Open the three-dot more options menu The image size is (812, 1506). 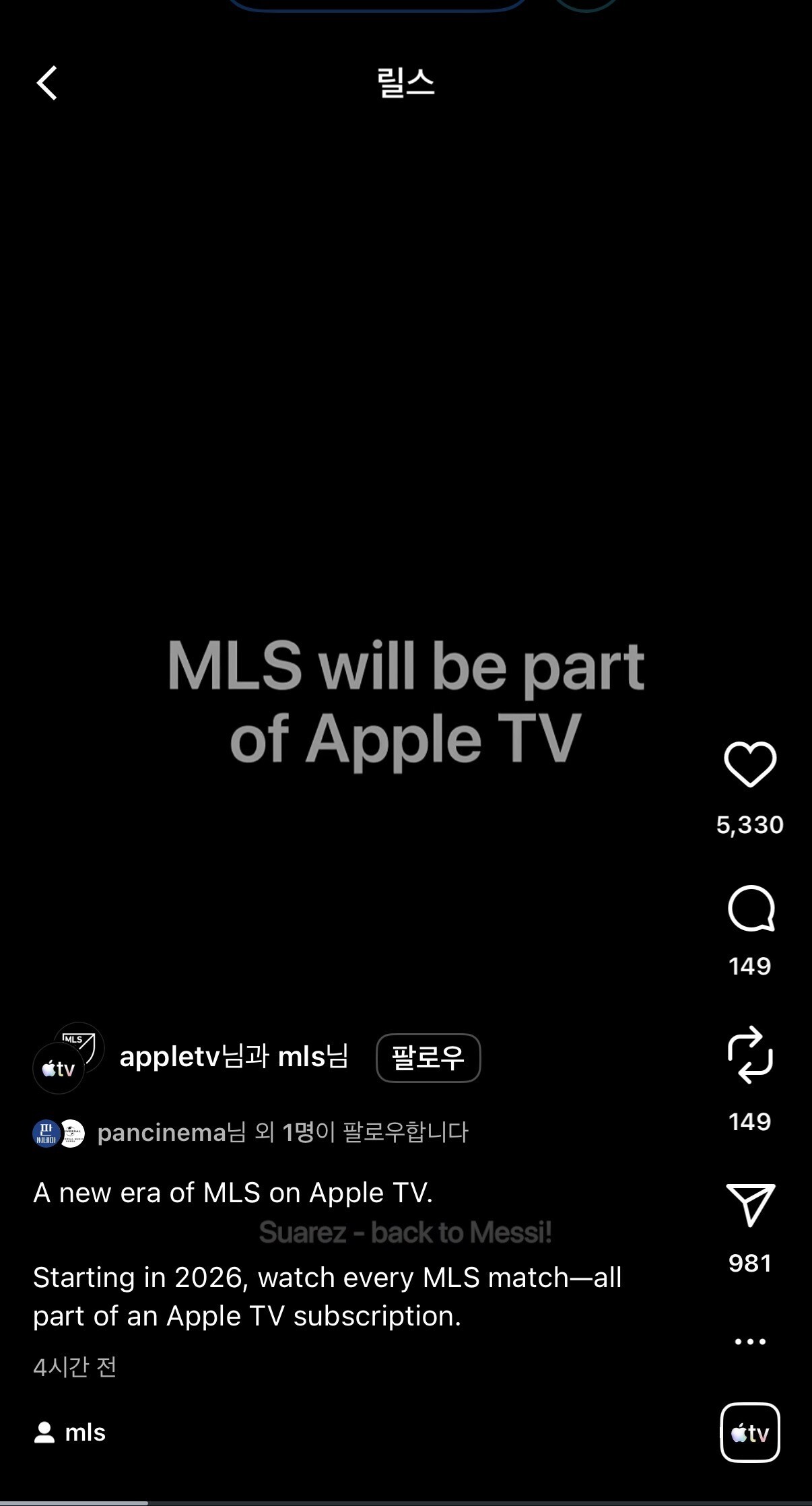(x=749, y=1342)
